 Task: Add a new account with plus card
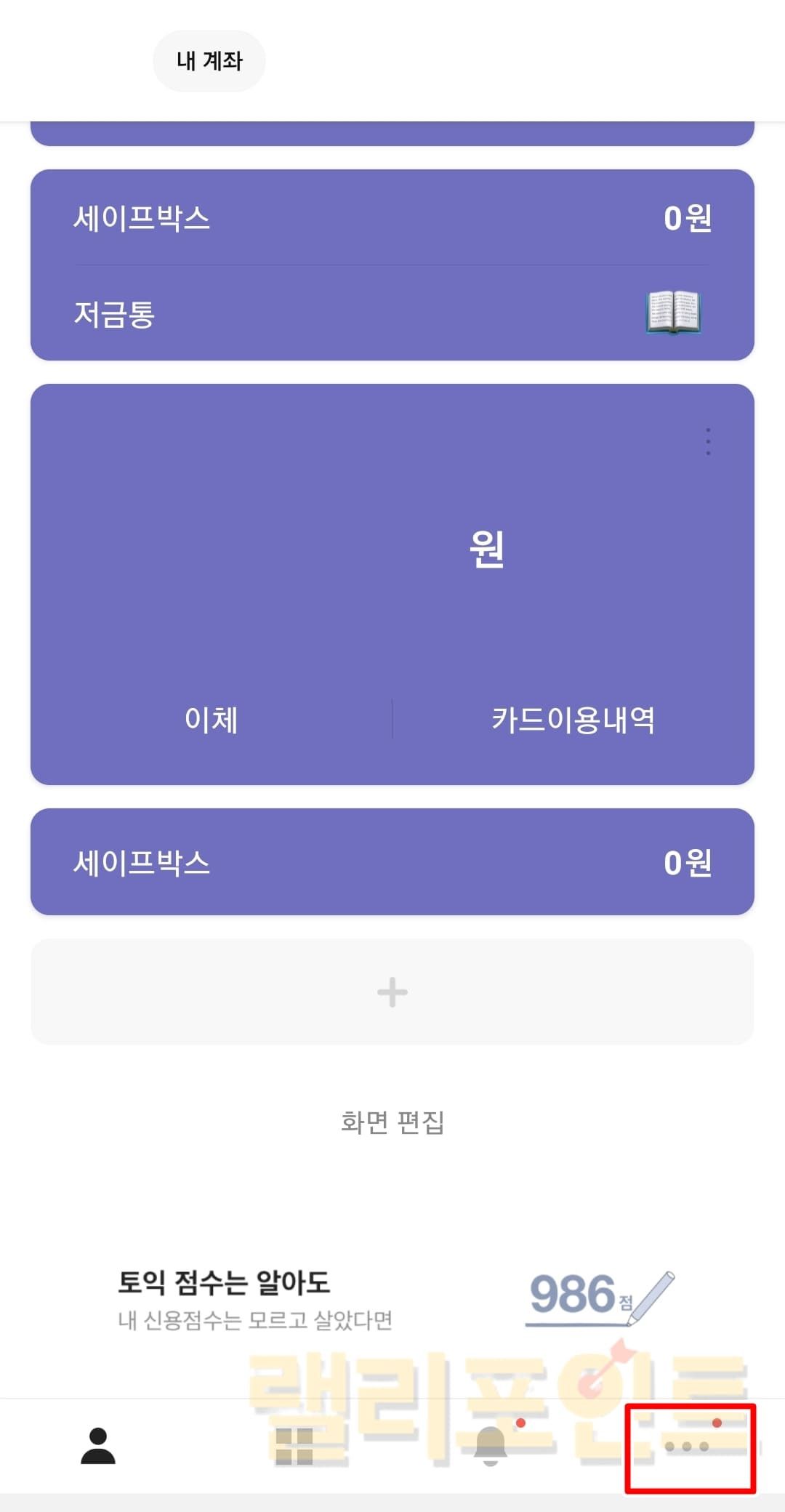[392, 992]
